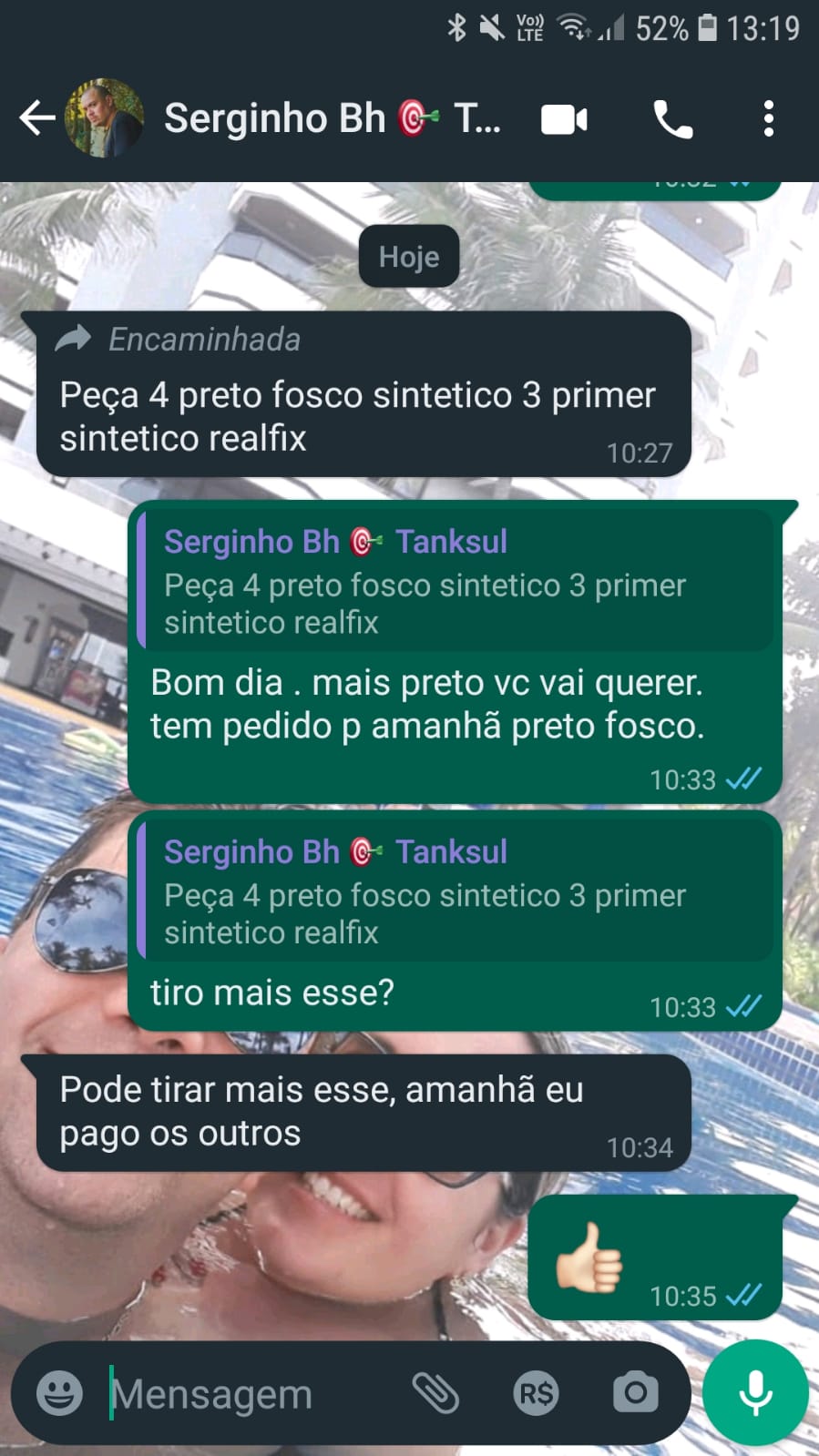819x1456 pixels.
Task: Open the R$ payment option
Action: (x=536, y=1392)
